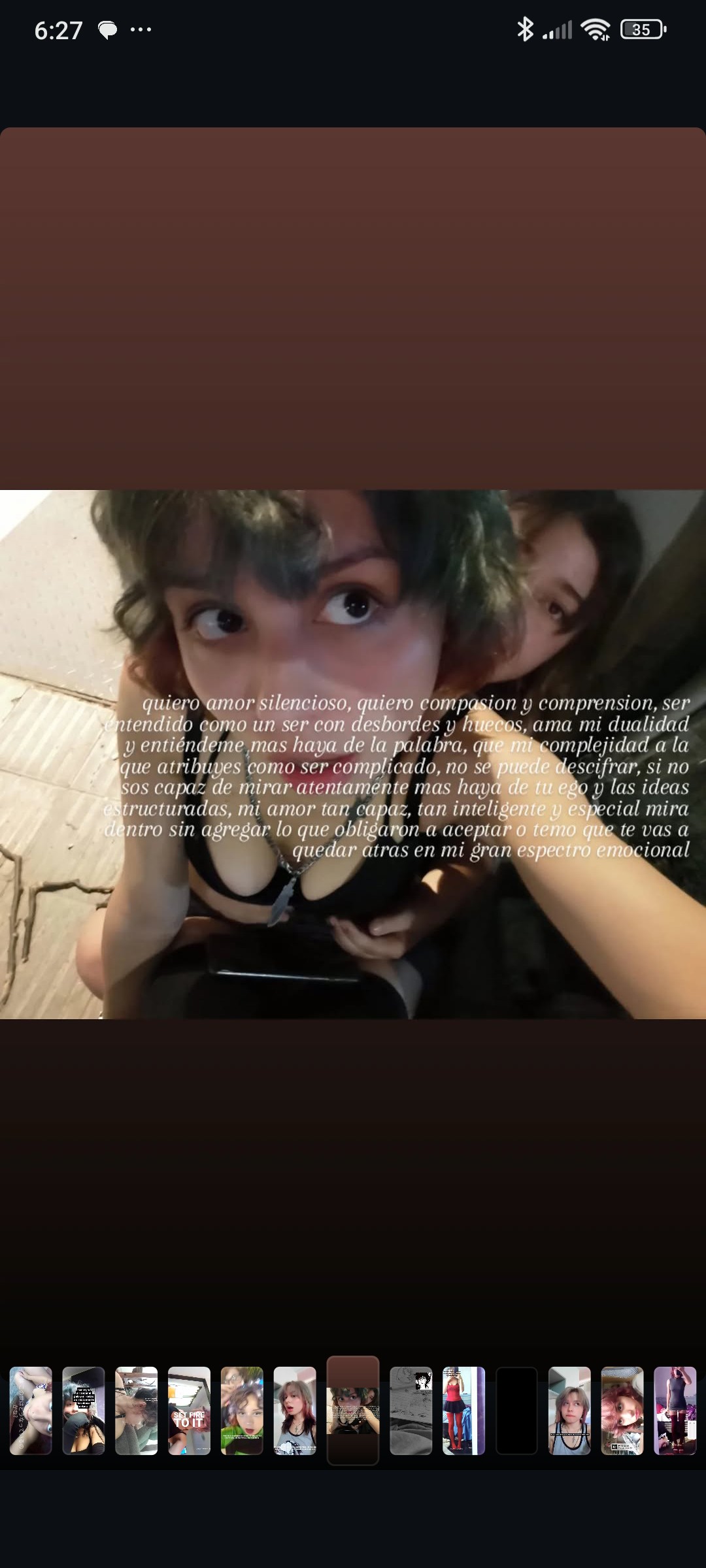The width and height of the screenshot is (706, 1568).
Task: Tap the main photo to toggle viewer controls
Action: click(x=353, y=754)
